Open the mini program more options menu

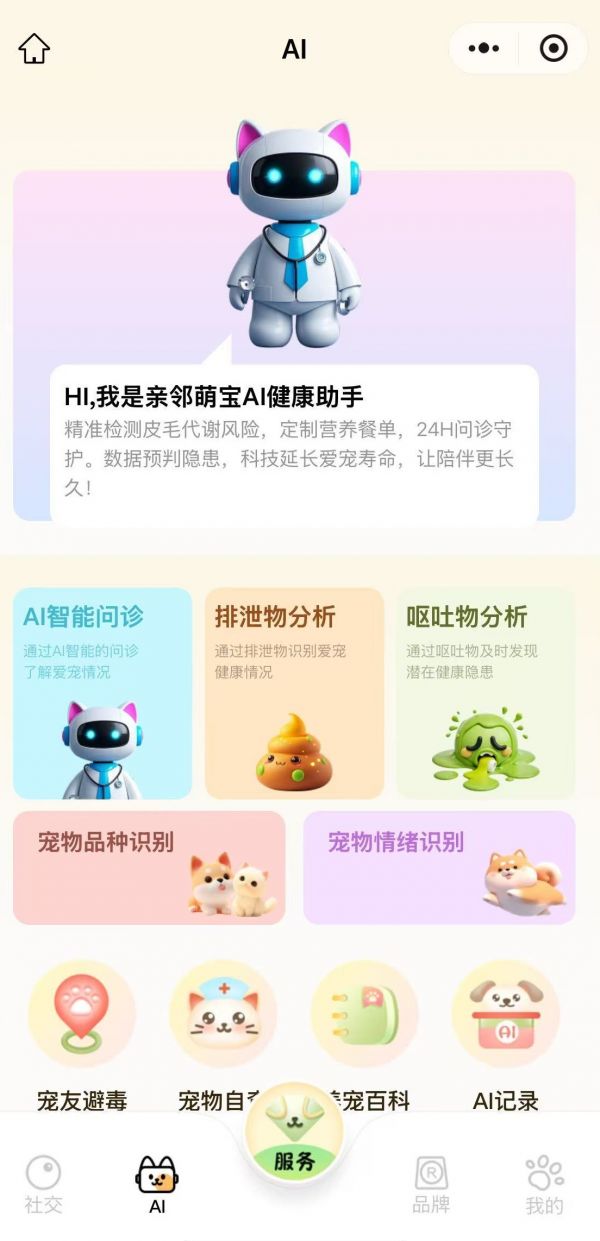484,48
